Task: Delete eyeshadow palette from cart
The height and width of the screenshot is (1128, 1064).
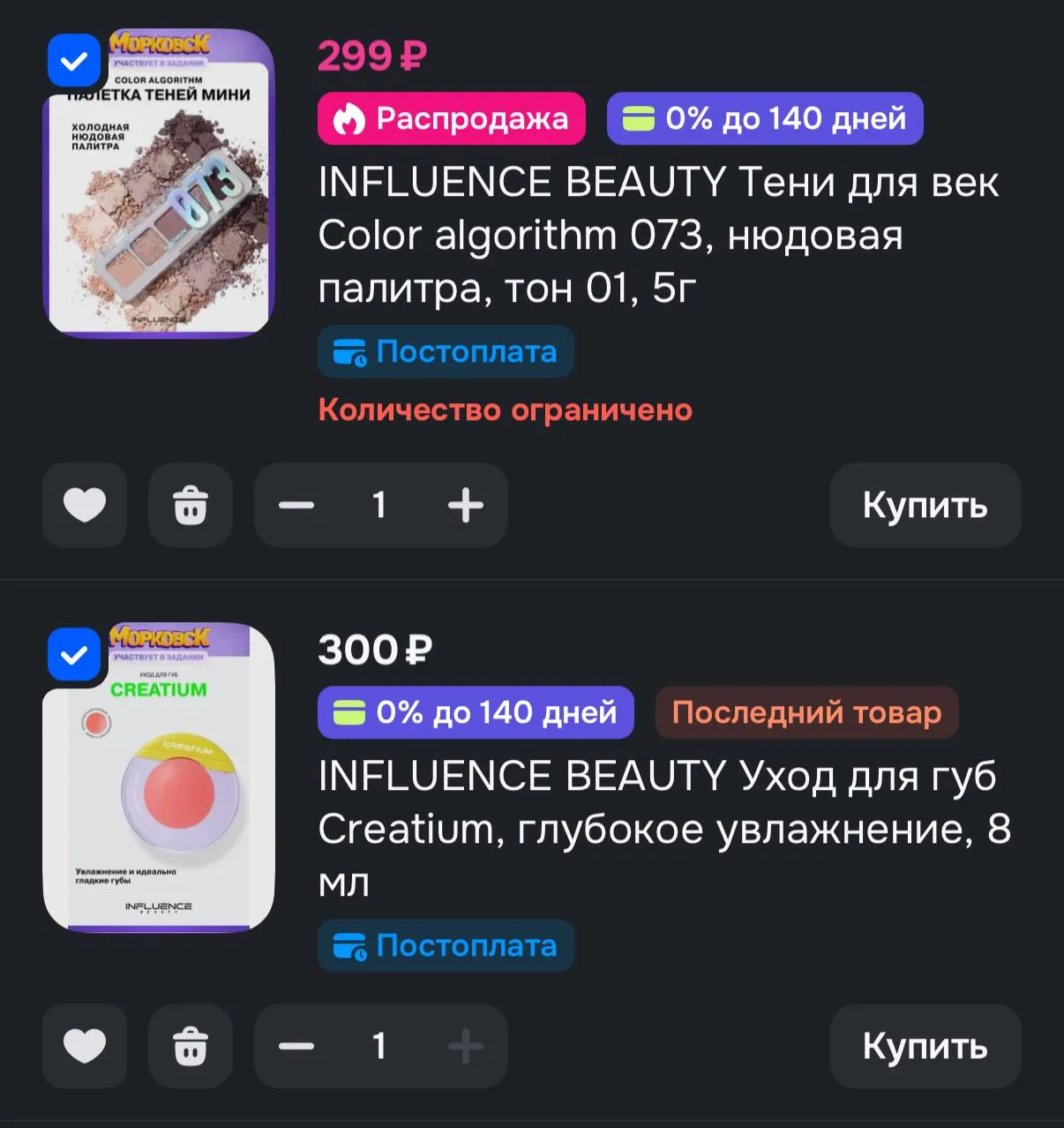Action: 191,505
